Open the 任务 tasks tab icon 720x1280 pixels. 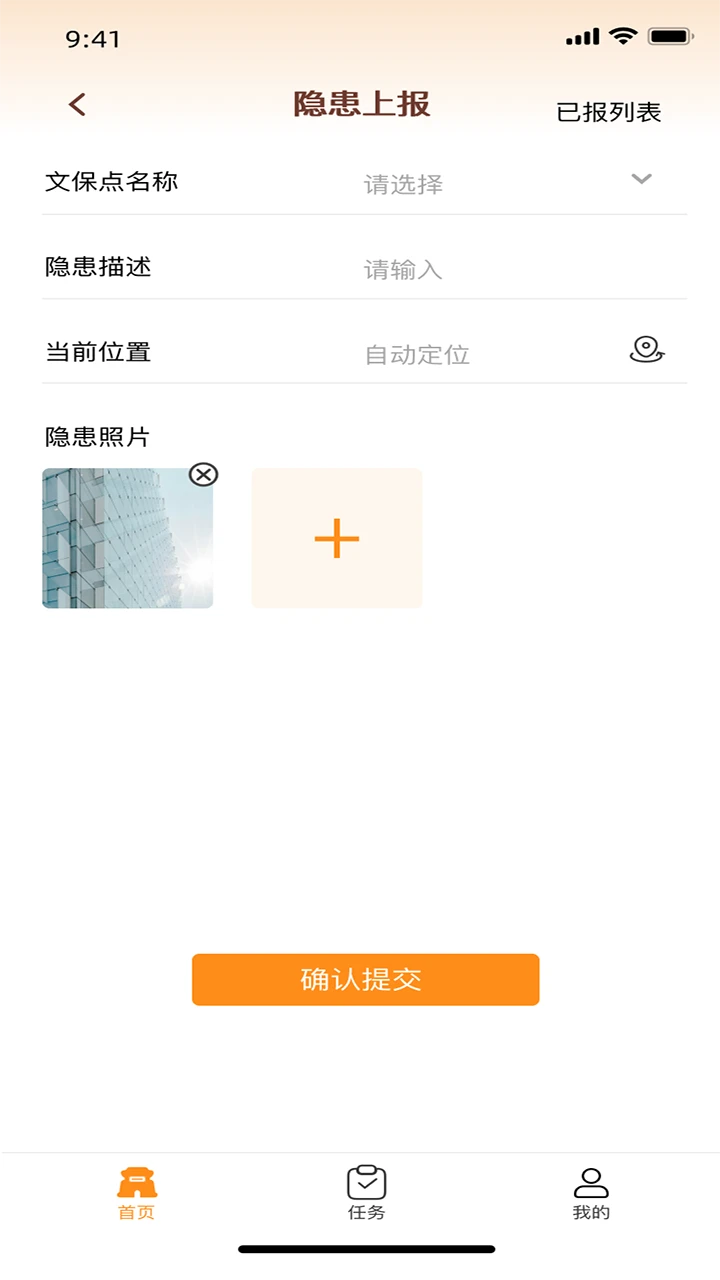pyautogui.click(x=366, y=1181)
